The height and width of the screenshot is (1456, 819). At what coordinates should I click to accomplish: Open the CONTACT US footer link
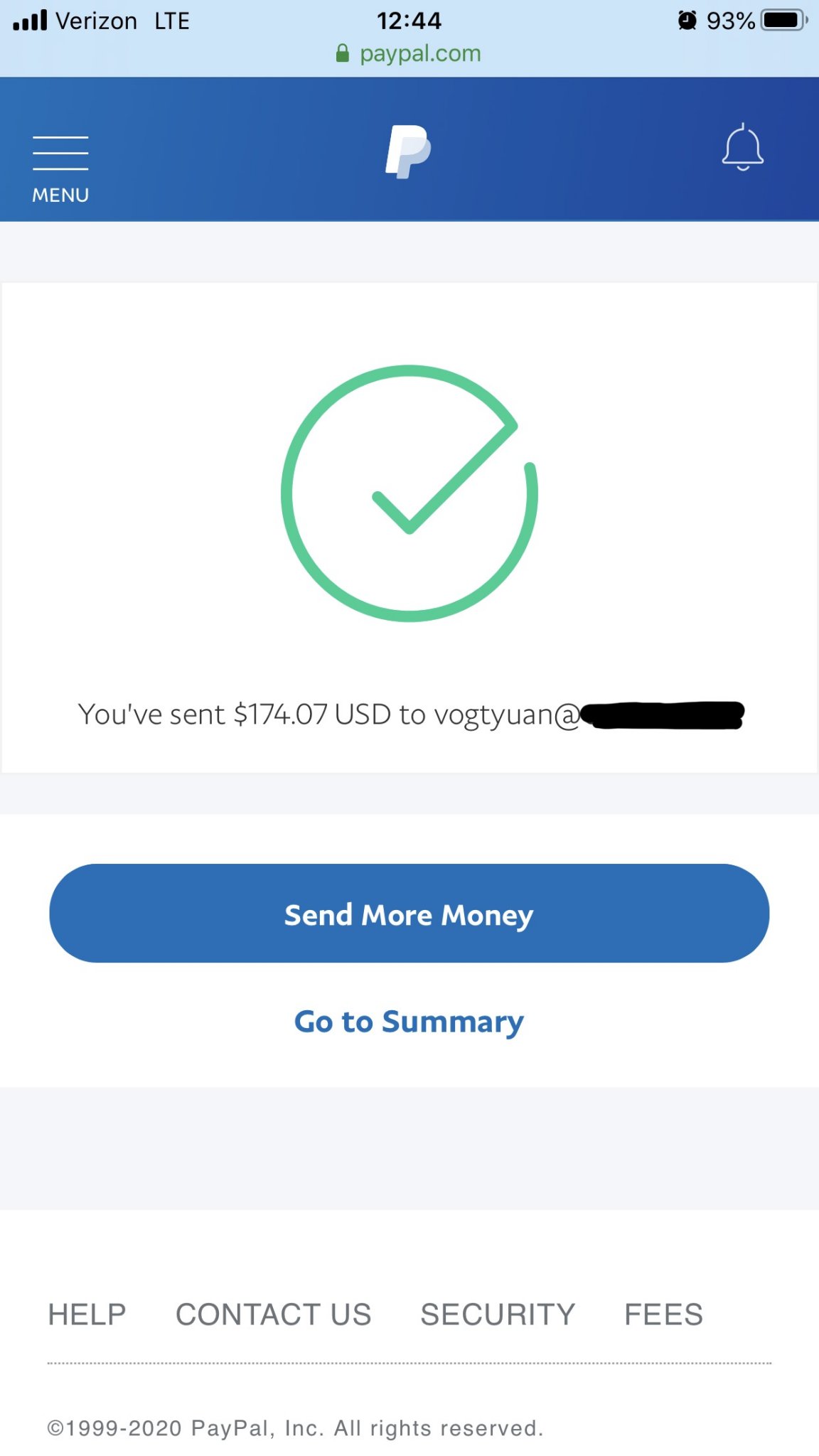274,1315
